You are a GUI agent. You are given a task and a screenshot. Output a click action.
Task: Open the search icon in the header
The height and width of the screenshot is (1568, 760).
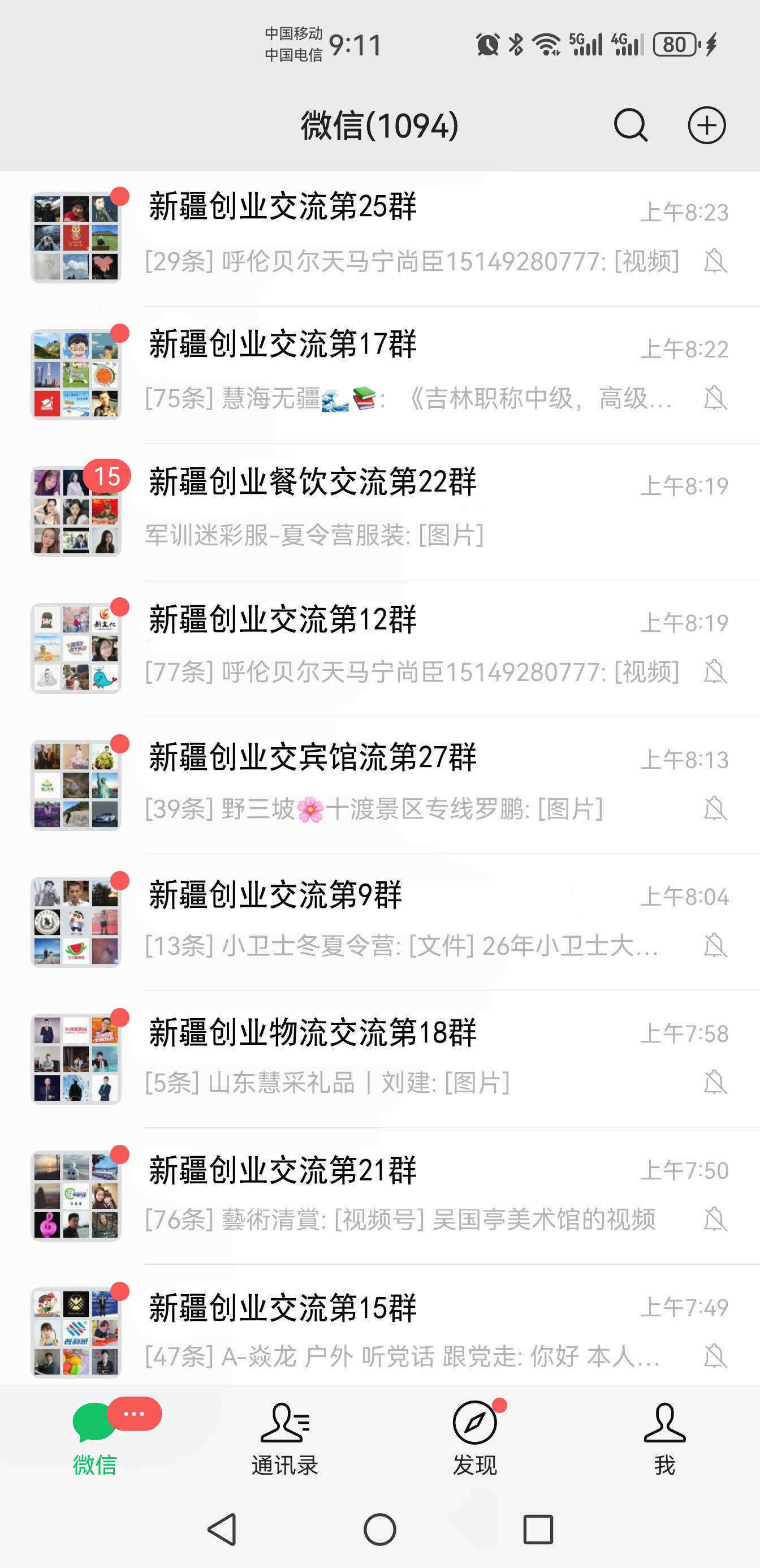(631, 126)
